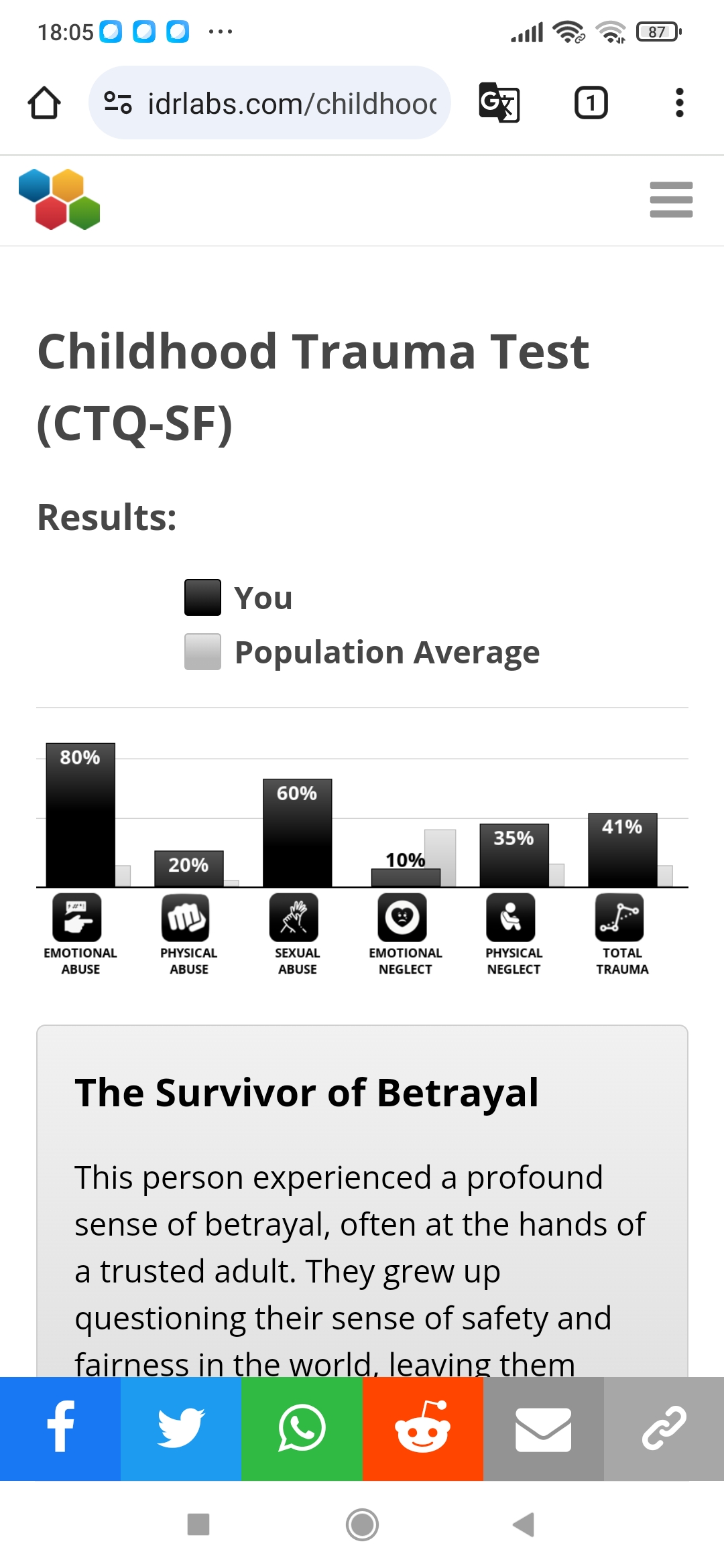
Task: Translate this page with Google Translate
Action: pyautogui.click(x=499, y=103)
